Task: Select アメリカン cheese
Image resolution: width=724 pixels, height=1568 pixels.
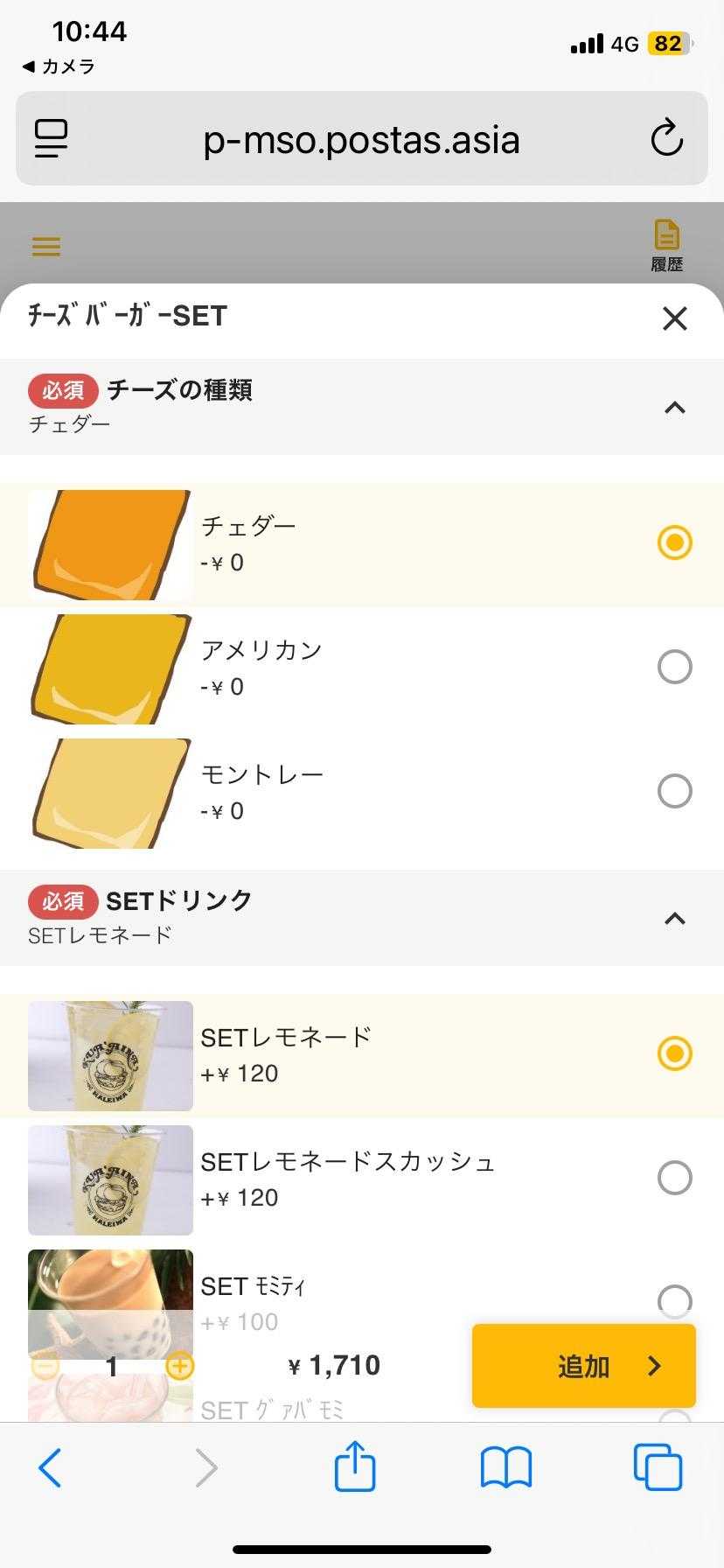Action: pyautogui.click(x=674, y=667)
